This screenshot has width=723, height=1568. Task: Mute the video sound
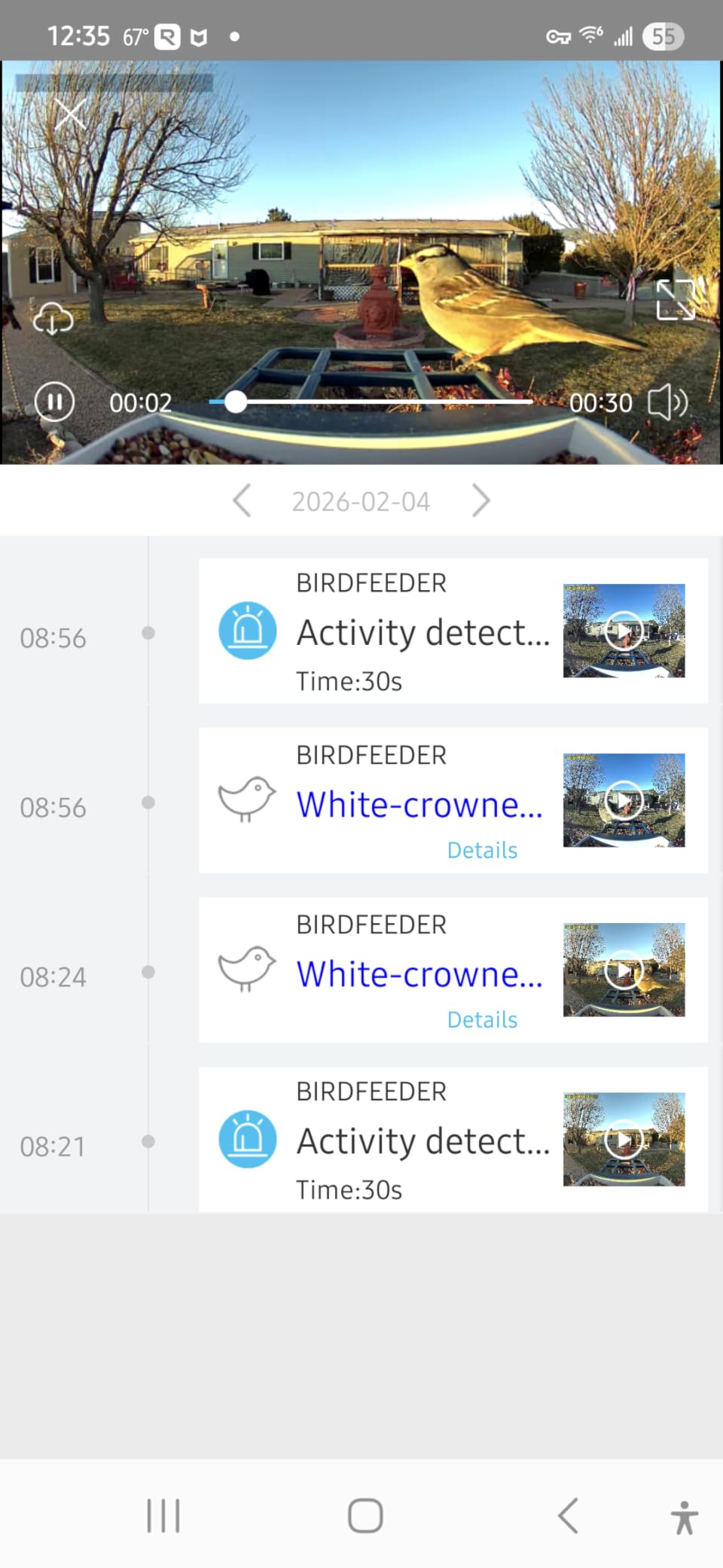[x=667, y=402]
